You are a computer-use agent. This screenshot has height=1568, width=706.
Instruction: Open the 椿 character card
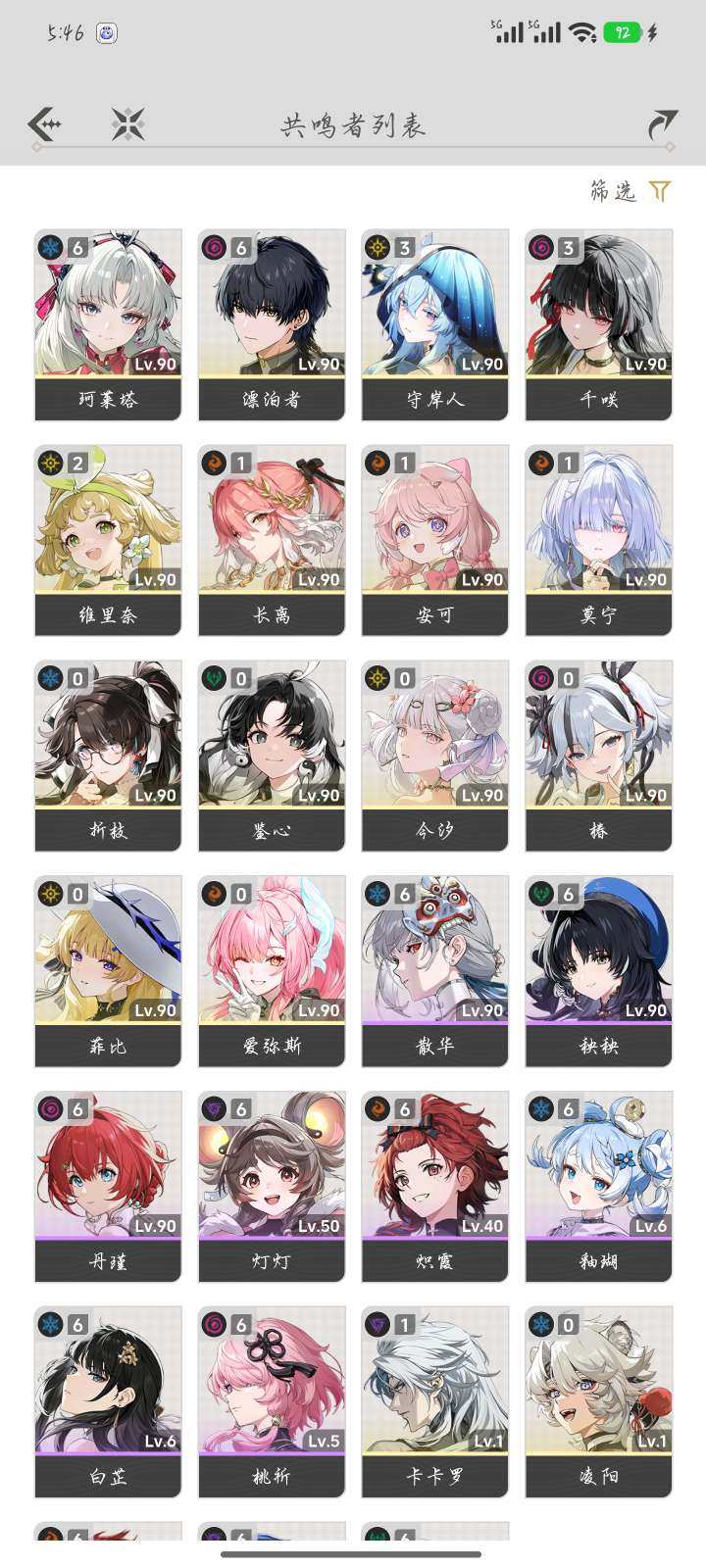click(x=599, y=756)
